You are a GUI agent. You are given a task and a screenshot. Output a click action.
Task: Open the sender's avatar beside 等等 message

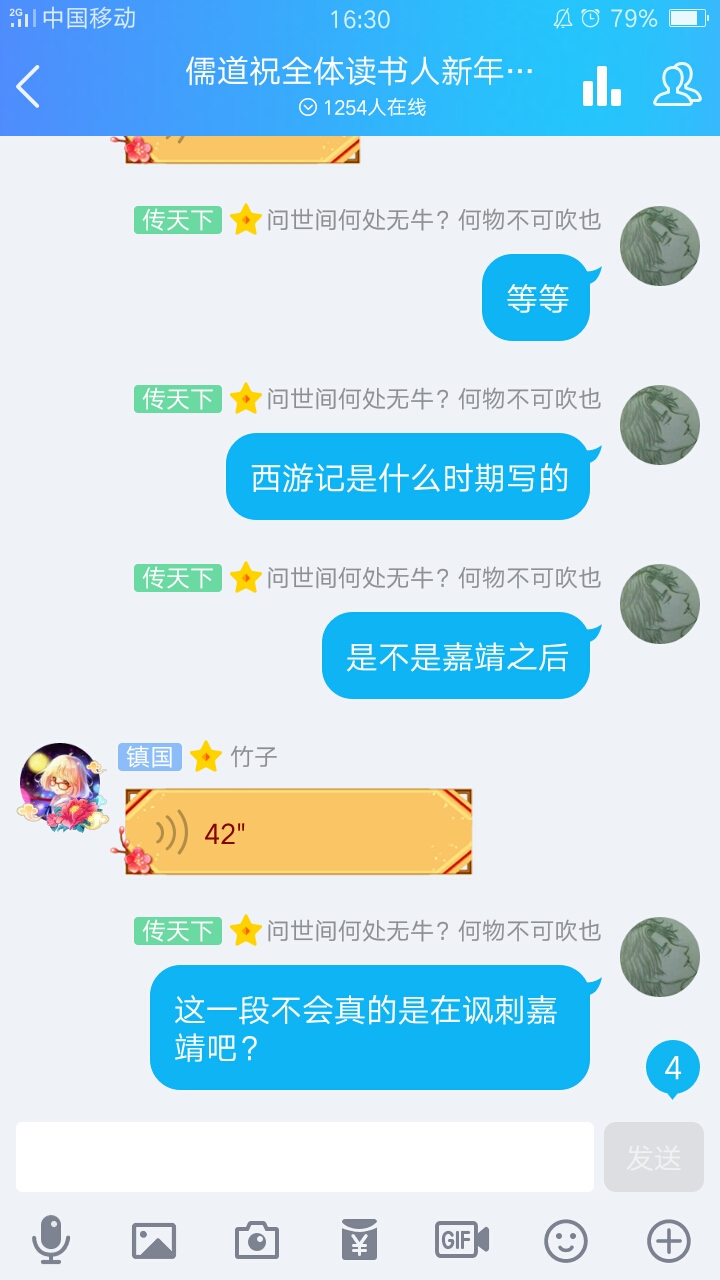[x=660, y=246]
